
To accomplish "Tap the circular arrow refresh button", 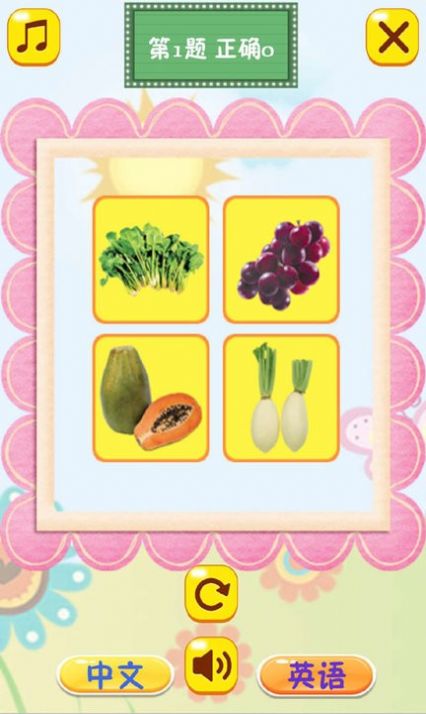I will [x=212, y=594].
